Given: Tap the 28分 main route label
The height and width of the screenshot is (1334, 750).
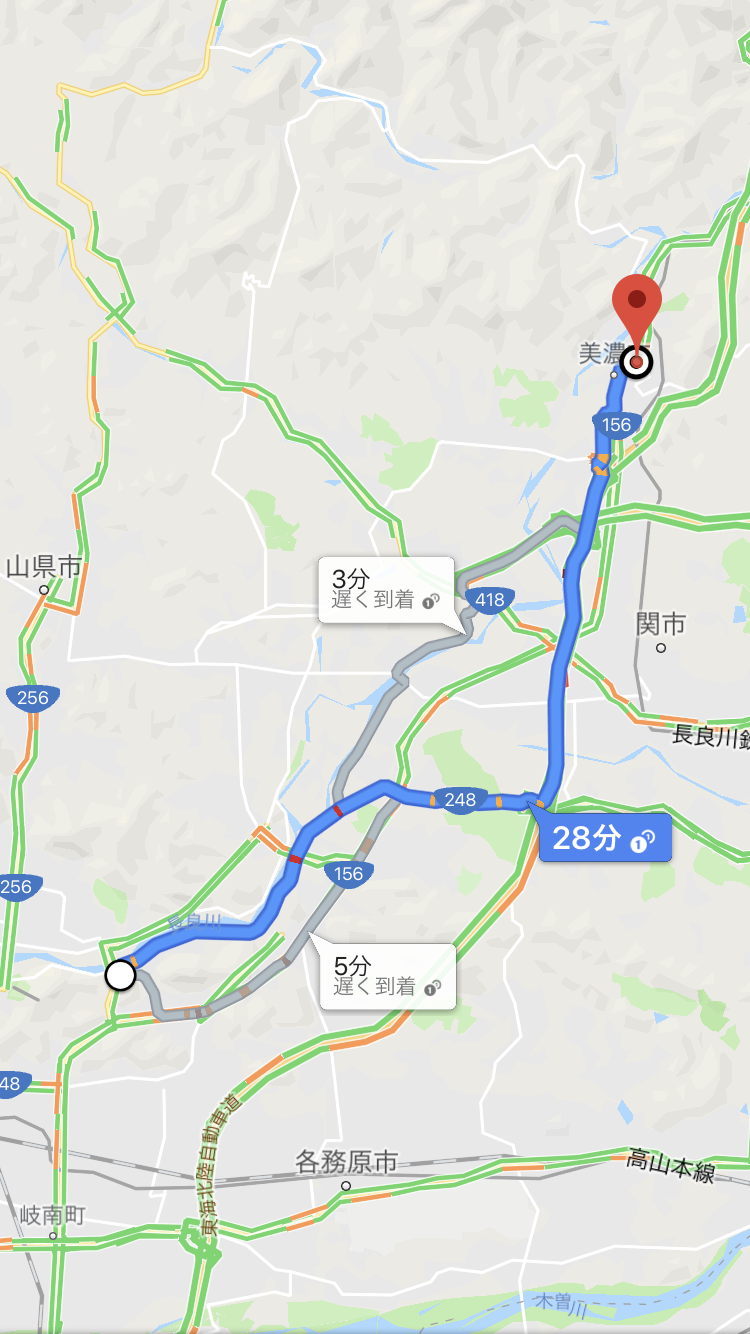Looking at the screenshot, I should pos(605,838).
